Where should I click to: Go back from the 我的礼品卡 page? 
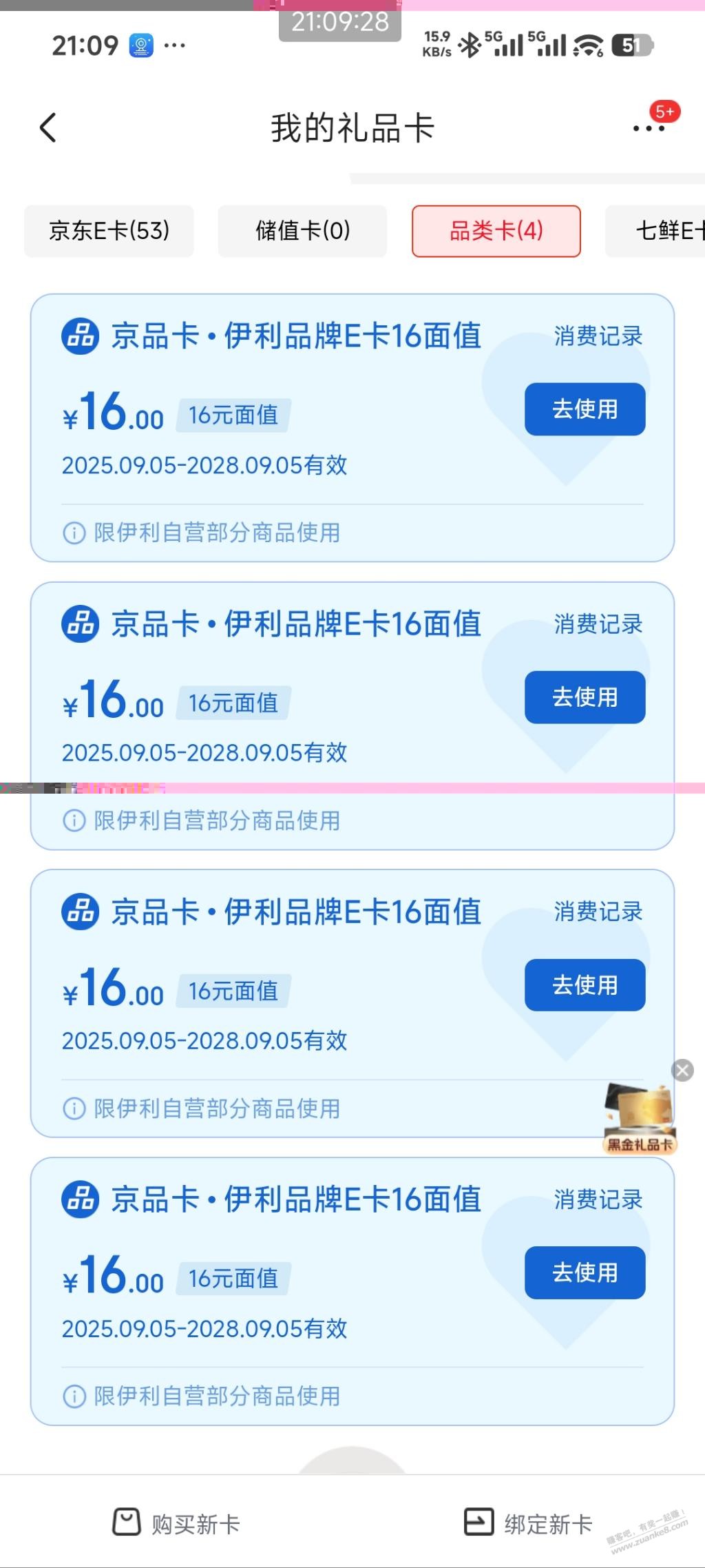point(48,128)
